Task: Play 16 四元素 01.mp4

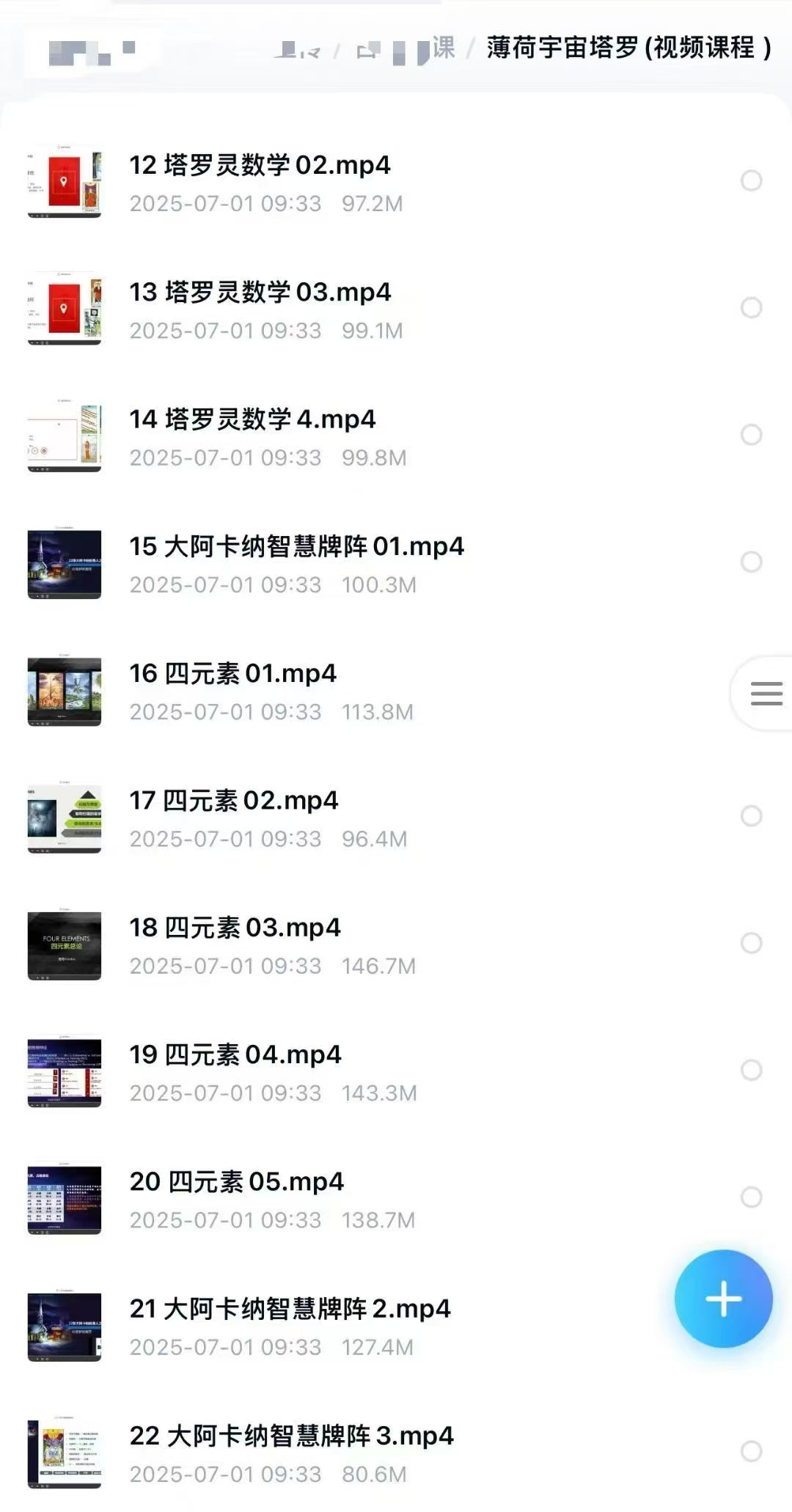Action: [x=232, y=674]
